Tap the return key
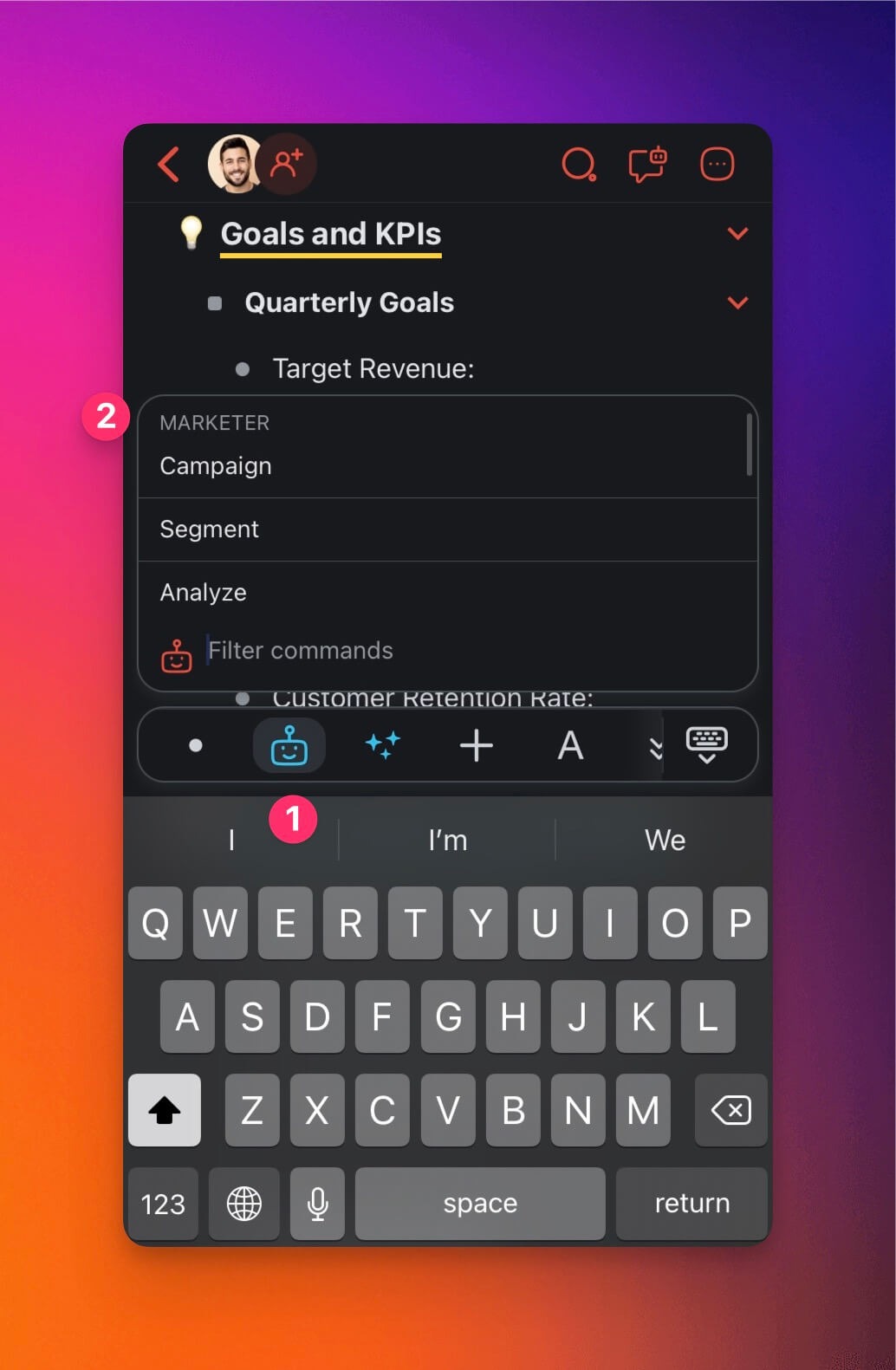This screenshot has width=896, height=1370. (x=691, y=1203)
